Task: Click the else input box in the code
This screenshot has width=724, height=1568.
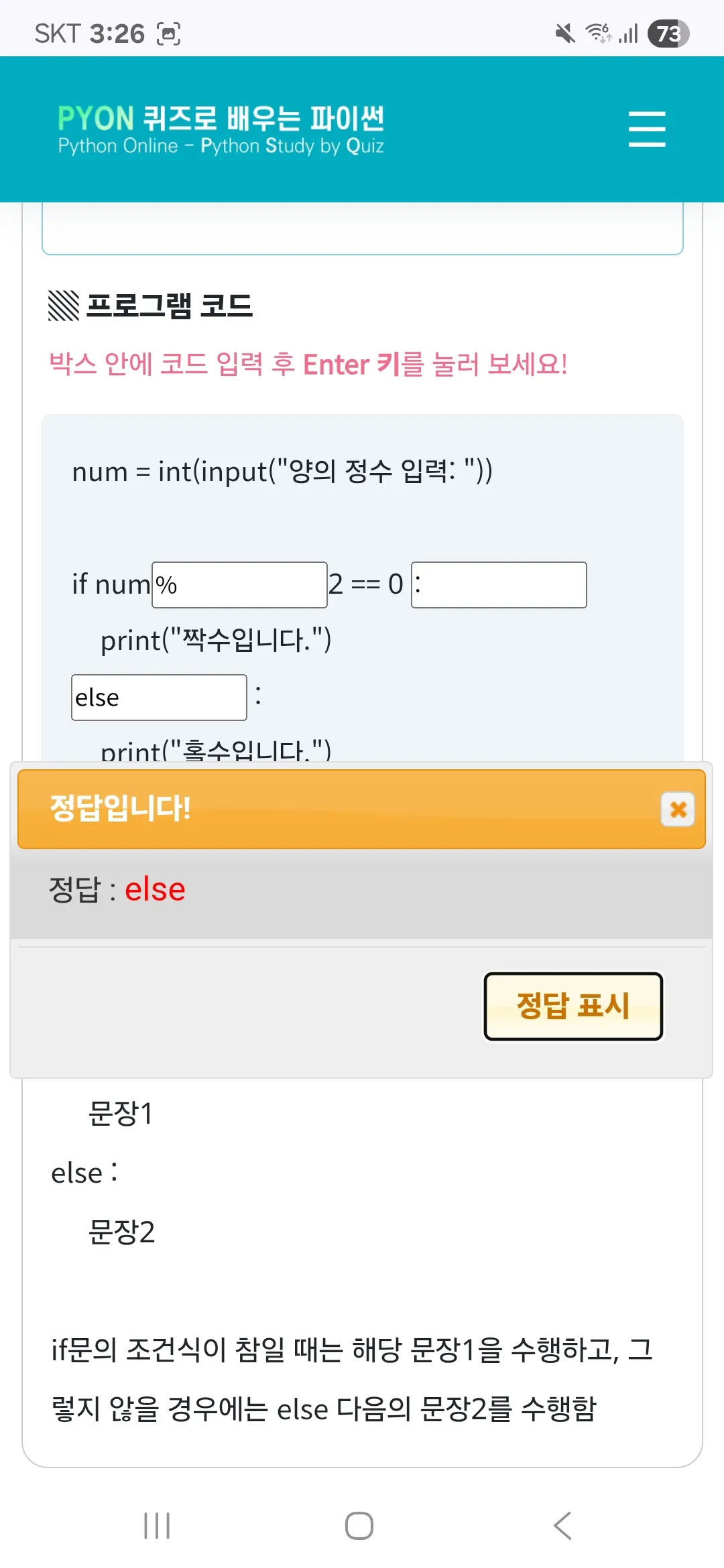Action: (x=159, y=698)
